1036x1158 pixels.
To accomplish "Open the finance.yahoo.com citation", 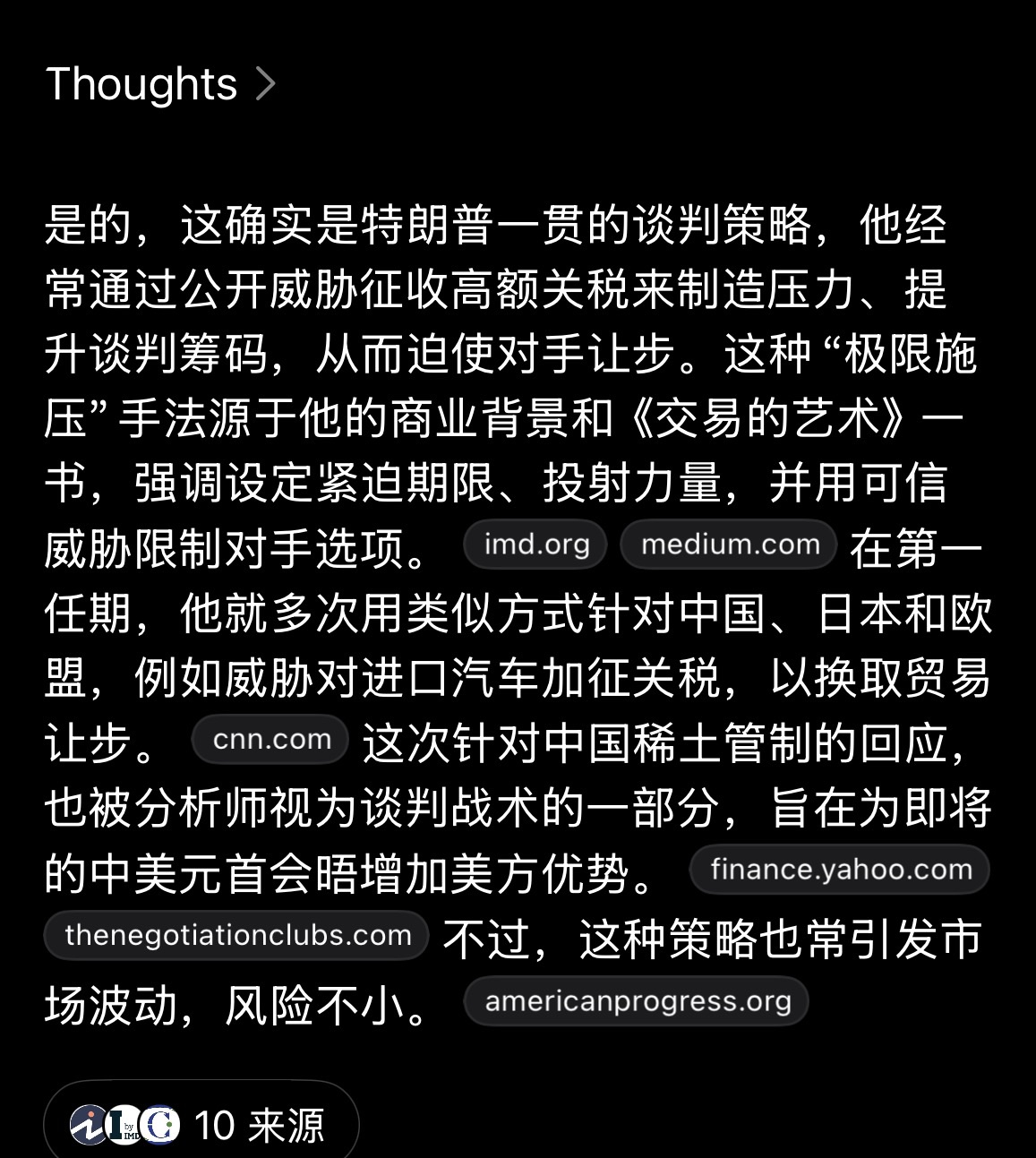I will pos(840,870).
